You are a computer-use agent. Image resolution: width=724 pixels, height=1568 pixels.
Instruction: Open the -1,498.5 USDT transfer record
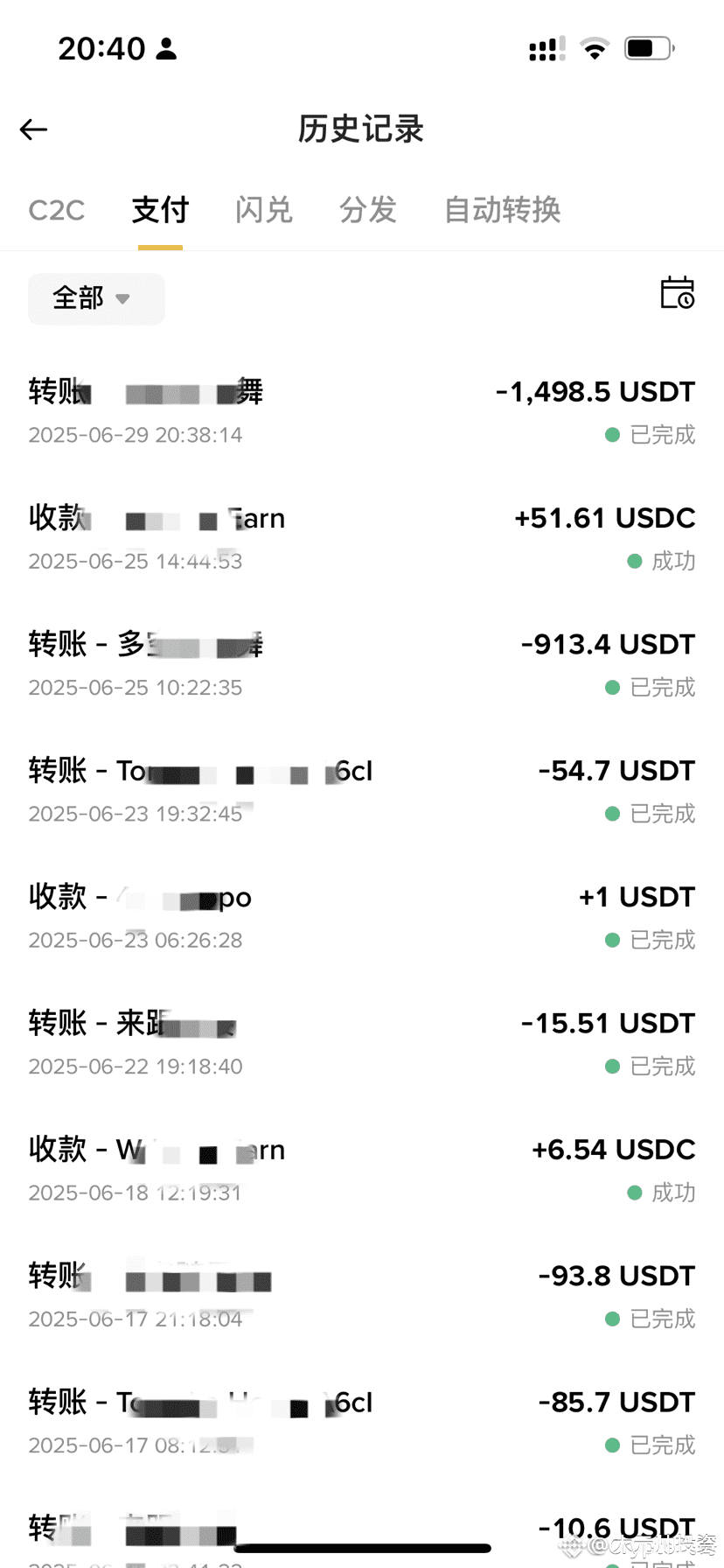click(362, 411)
